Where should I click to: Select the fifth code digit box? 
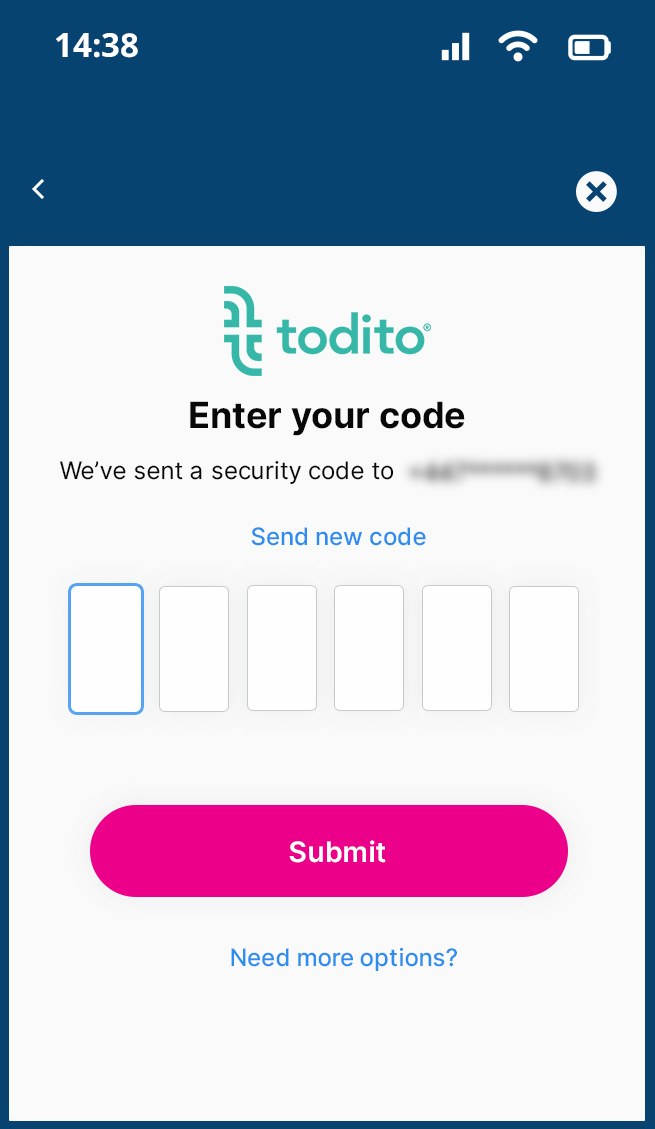tap(457, 649)
